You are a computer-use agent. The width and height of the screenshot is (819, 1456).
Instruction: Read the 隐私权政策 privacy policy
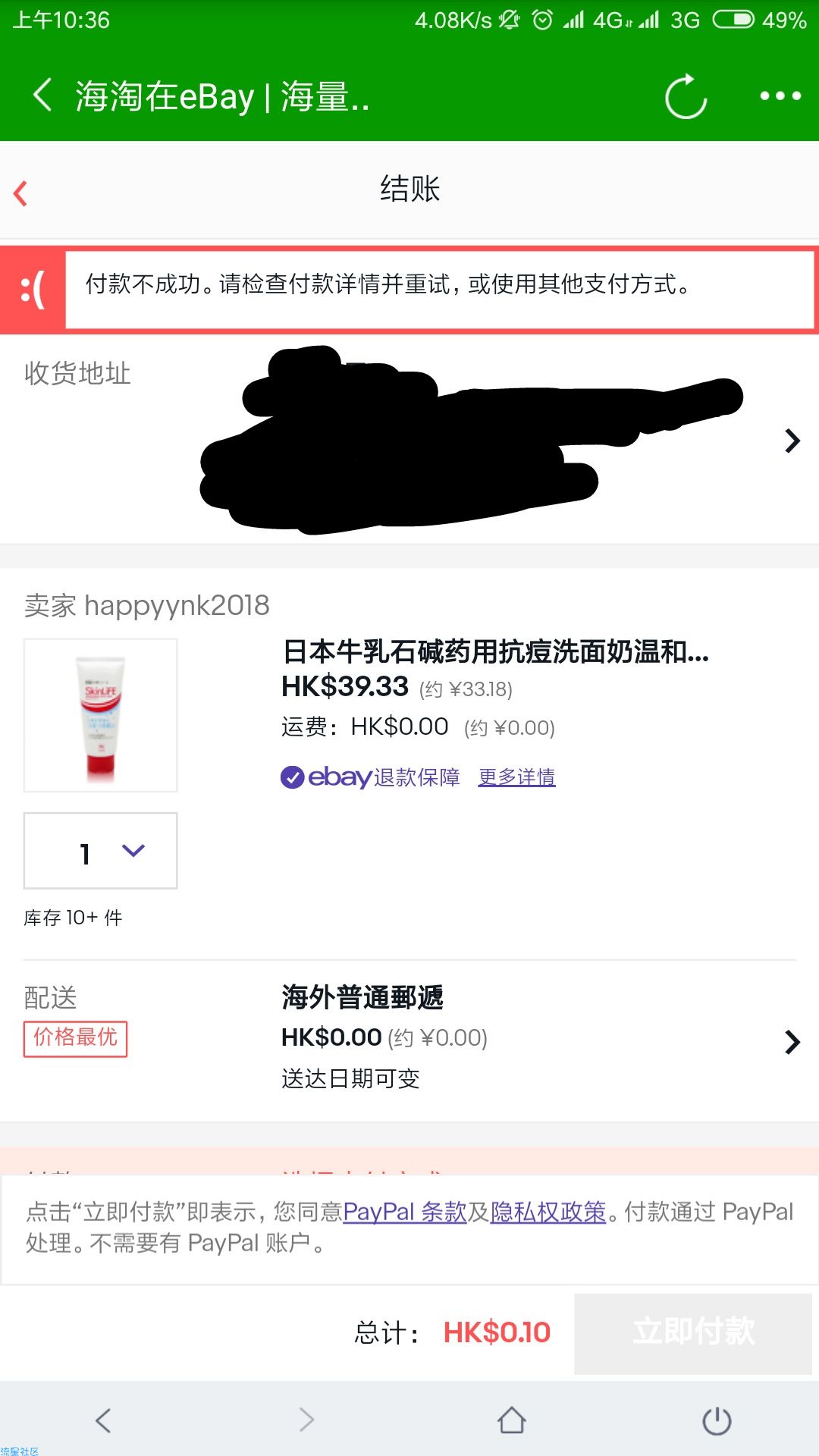548,1212
